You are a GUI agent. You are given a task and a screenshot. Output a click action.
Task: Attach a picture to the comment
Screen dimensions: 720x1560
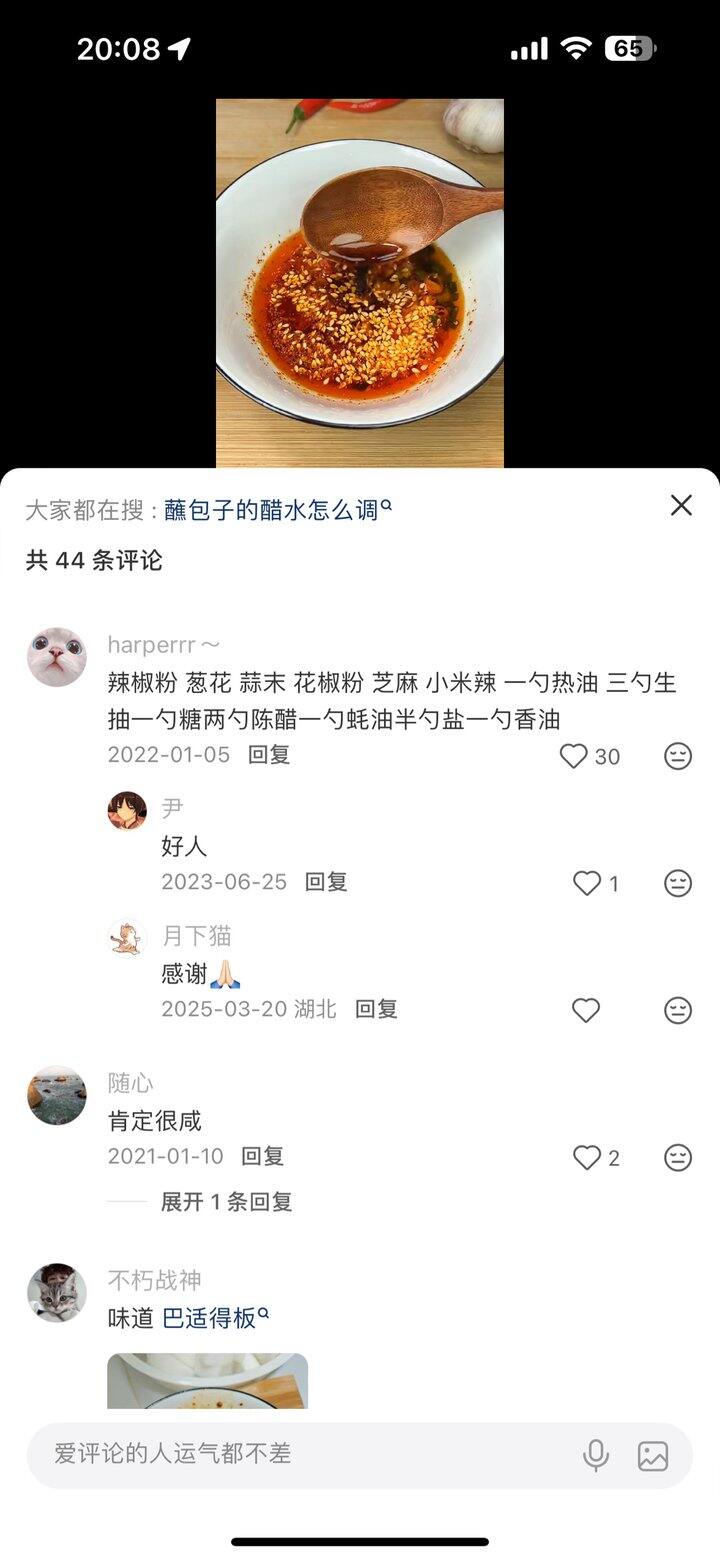pos(653,1455)
